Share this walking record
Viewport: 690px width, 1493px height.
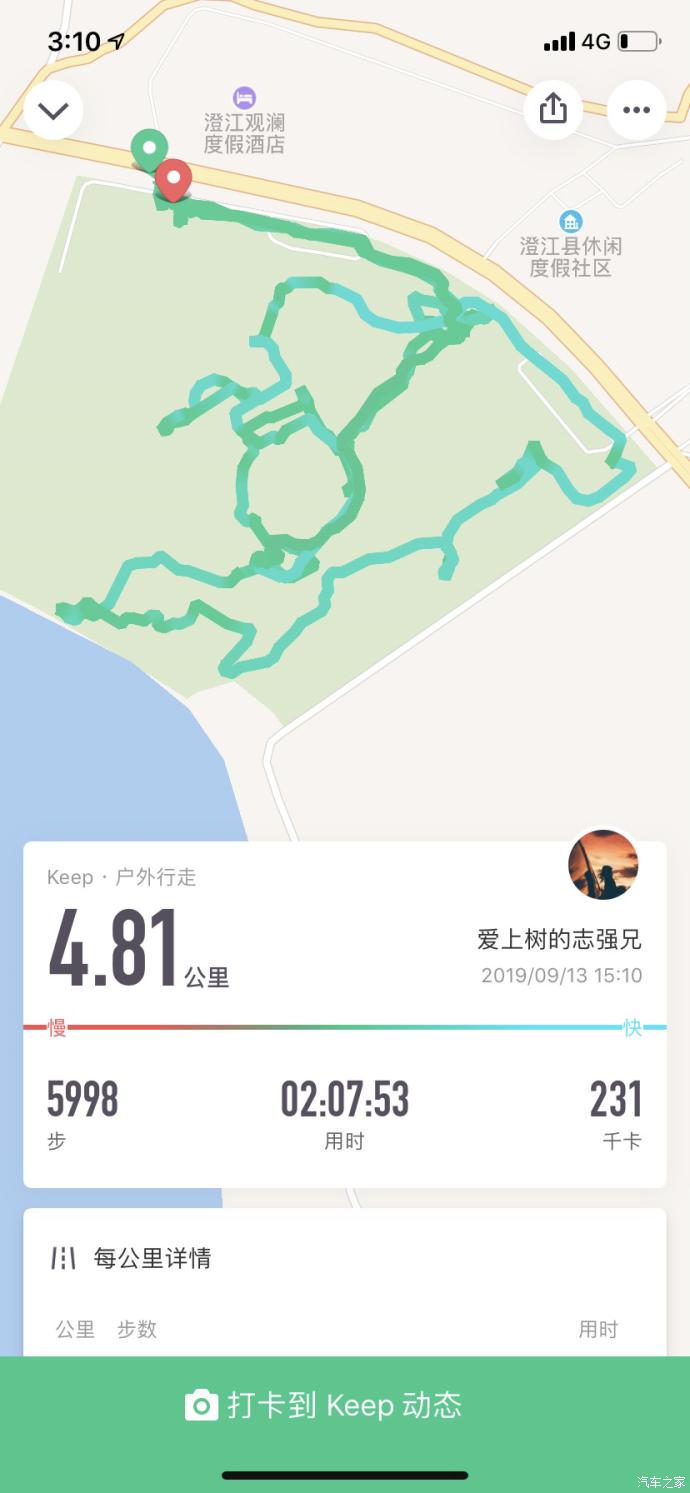[553, 110]
